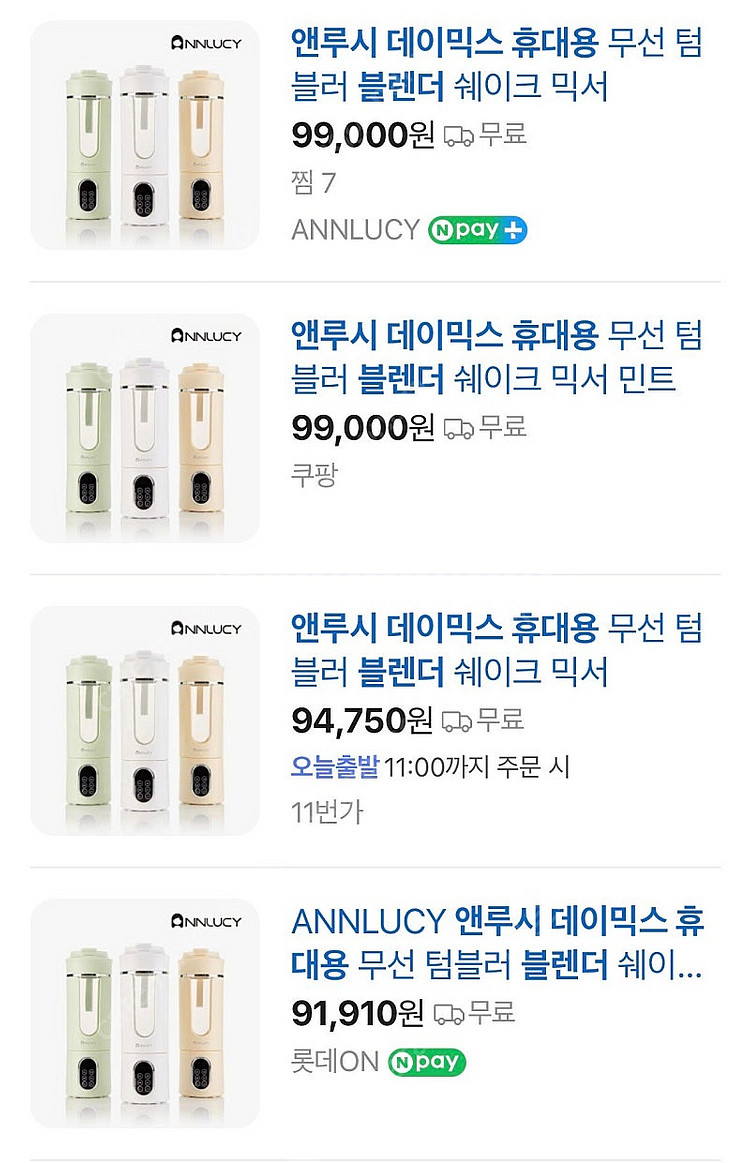Open the 91,910원 ANNLUCY listing from 롯데ON
Image resolution: width=750 pixels, height=1163 pixels.
coord(496,943)
